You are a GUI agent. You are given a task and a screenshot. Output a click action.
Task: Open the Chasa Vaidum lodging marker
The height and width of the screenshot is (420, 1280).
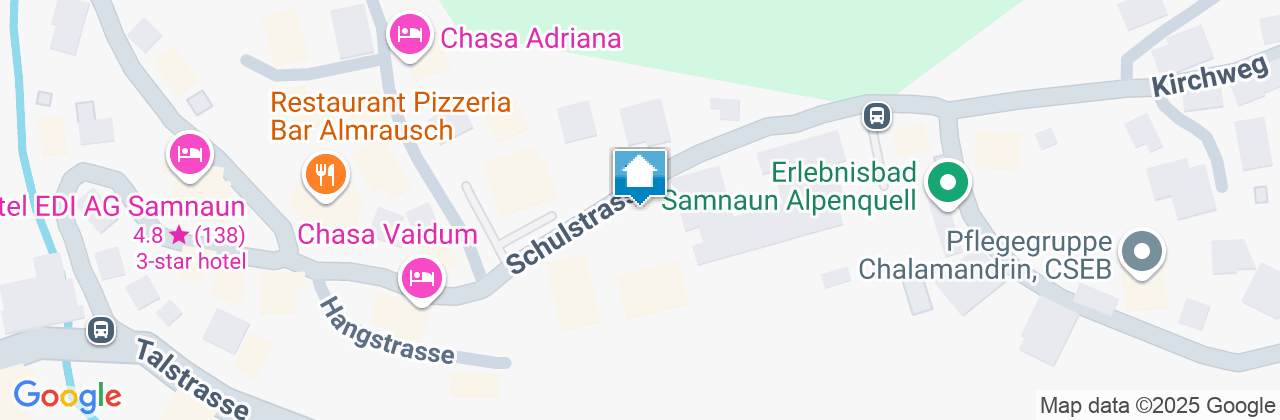(421, 276)
